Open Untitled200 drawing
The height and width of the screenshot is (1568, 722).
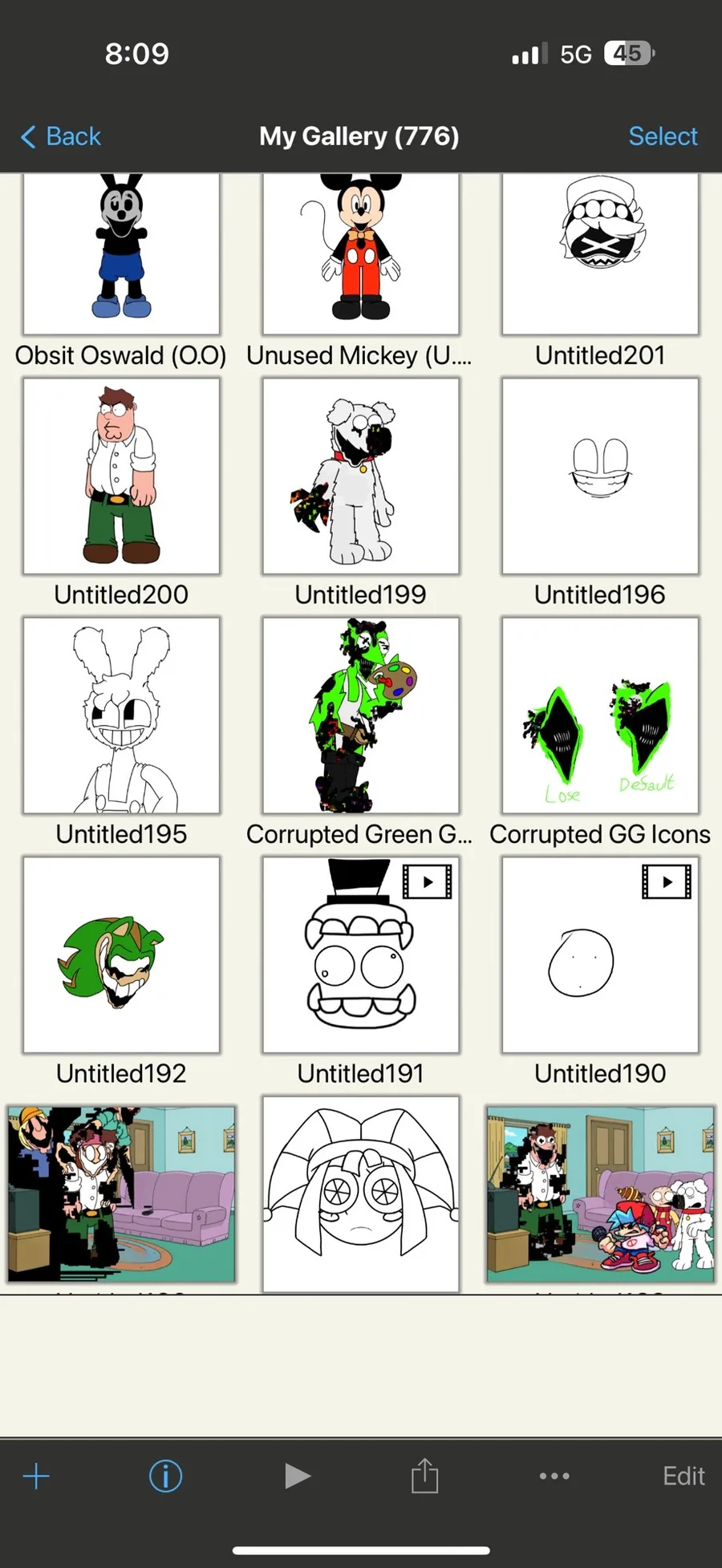click(121, 476)
